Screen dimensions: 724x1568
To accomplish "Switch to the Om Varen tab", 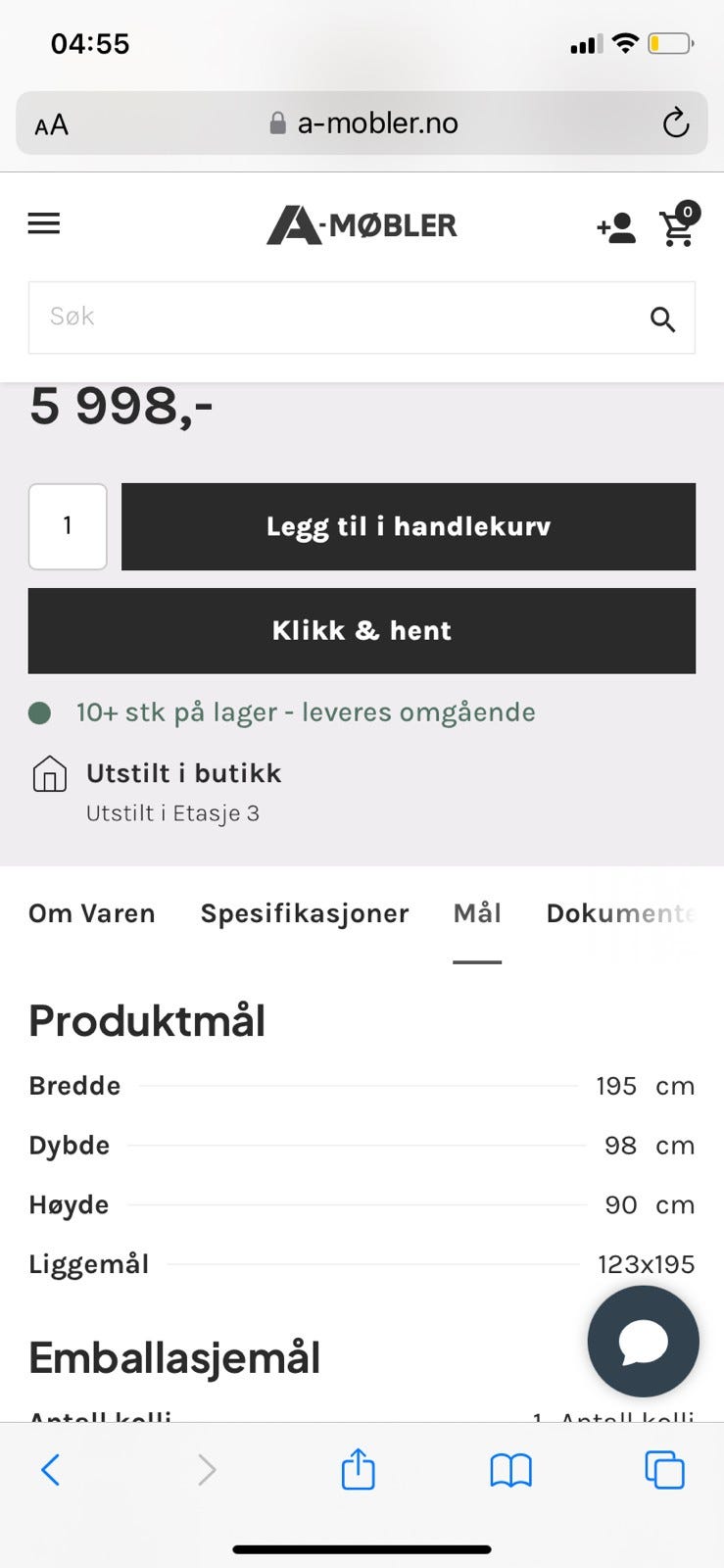I will (92, 913).
